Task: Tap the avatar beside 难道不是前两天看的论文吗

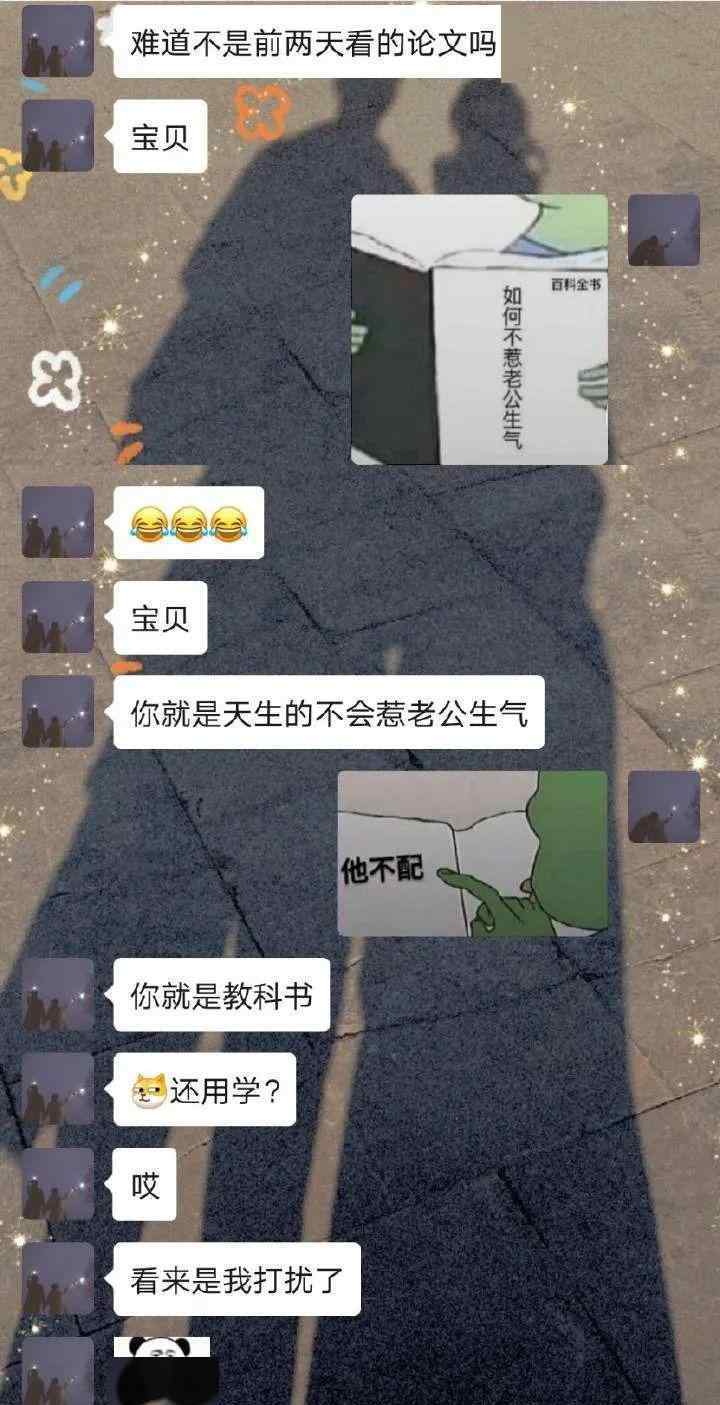Action: pos(58,41)
